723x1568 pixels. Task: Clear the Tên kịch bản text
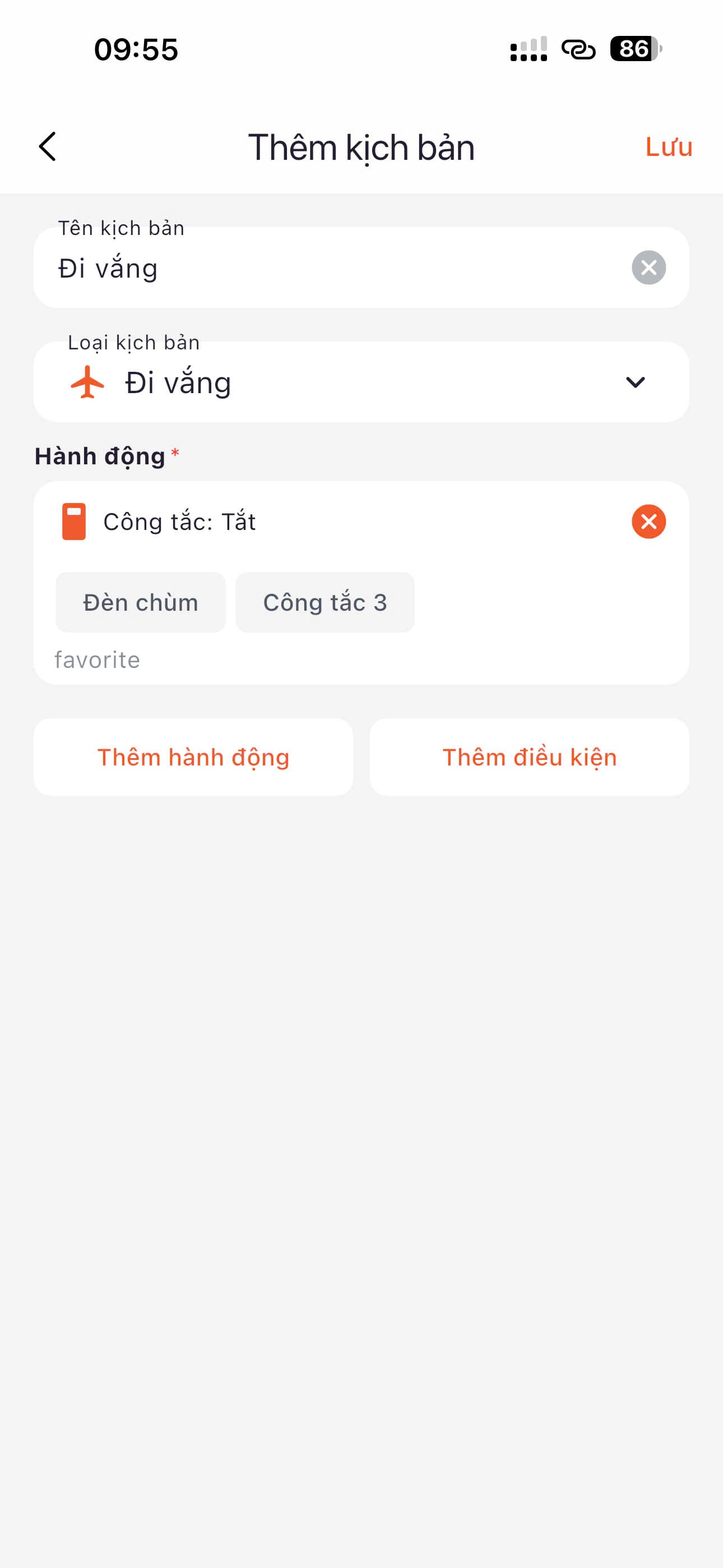click(x=648, y=268)
